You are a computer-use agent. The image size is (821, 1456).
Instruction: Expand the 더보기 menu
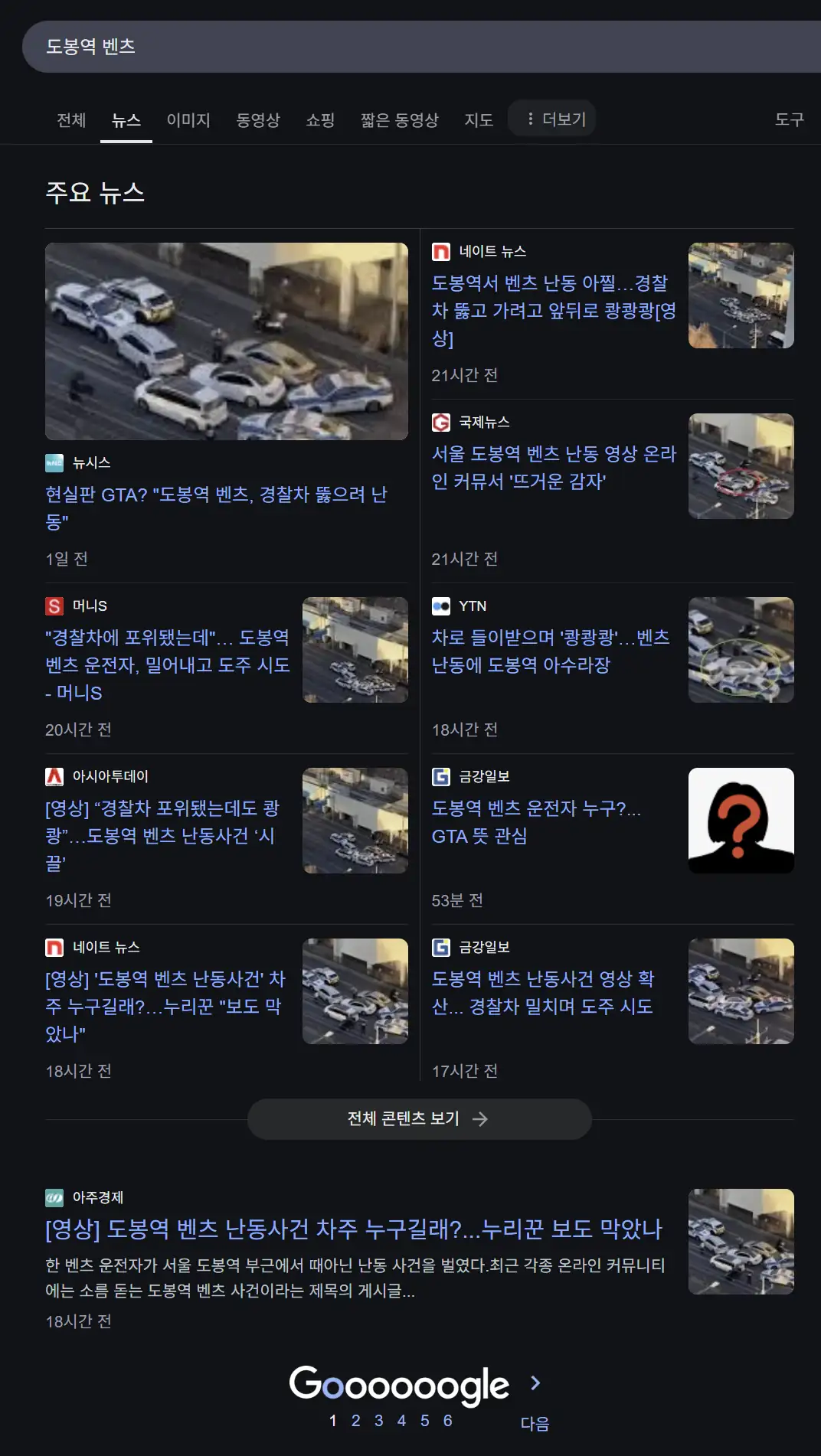click(x=553, y=119)
